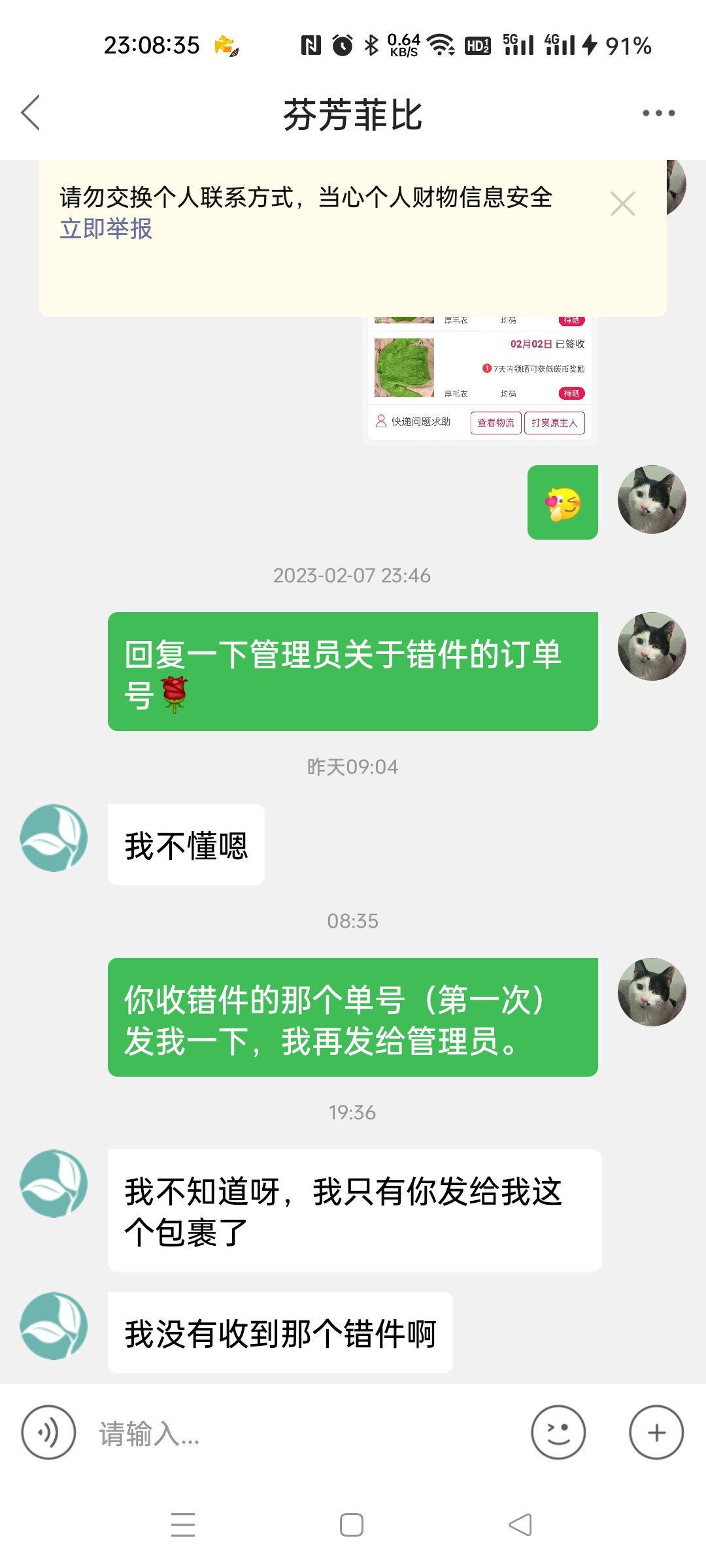This screenshot has width=706, height=1568.
Task: Open the plus attachment menu
Action: 656,1433
